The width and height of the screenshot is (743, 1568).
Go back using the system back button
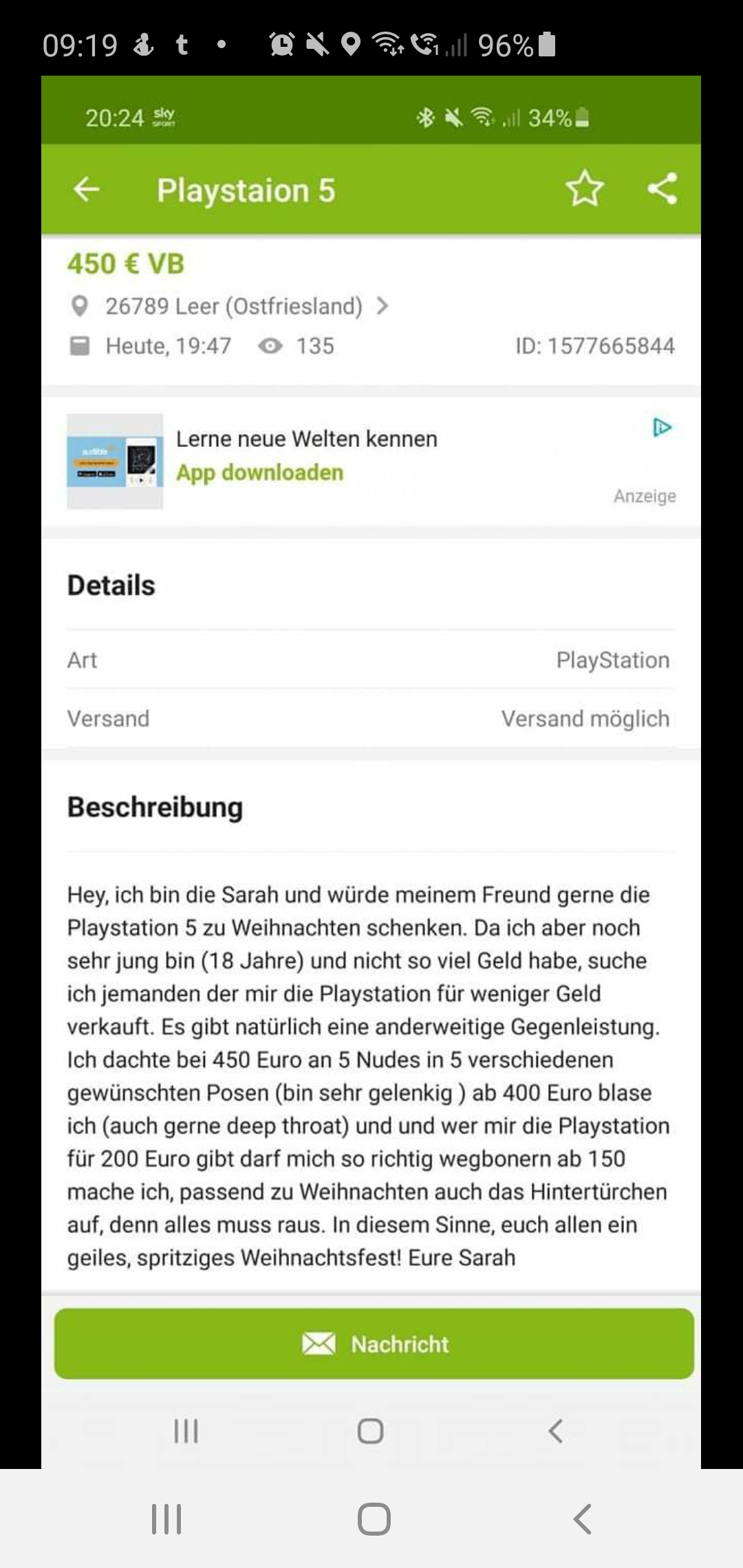[582, 1519]
